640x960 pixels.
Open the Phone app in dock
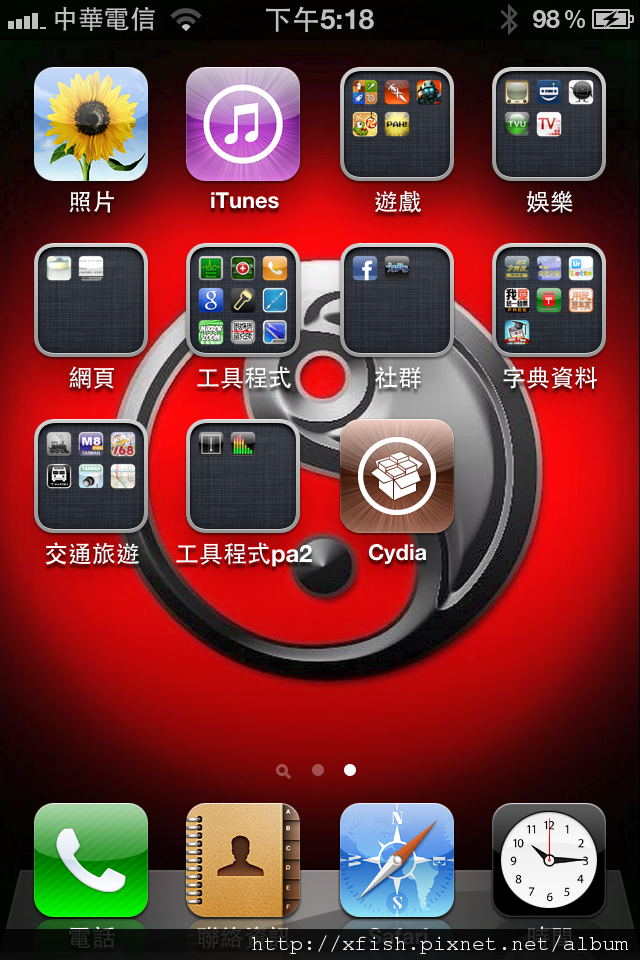tap(91, 860)
